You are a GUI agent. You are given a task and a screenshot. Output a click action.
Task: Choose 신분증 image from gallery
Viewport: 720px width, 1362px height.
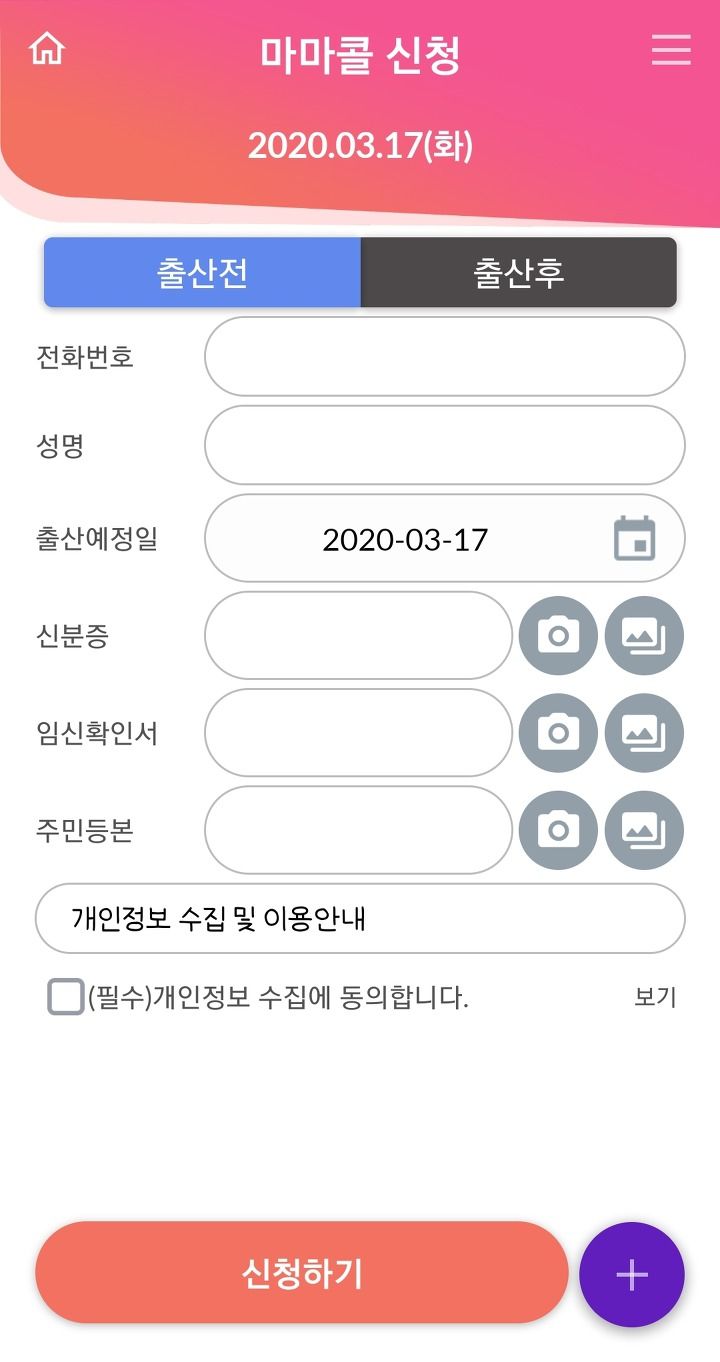[644, 636]
